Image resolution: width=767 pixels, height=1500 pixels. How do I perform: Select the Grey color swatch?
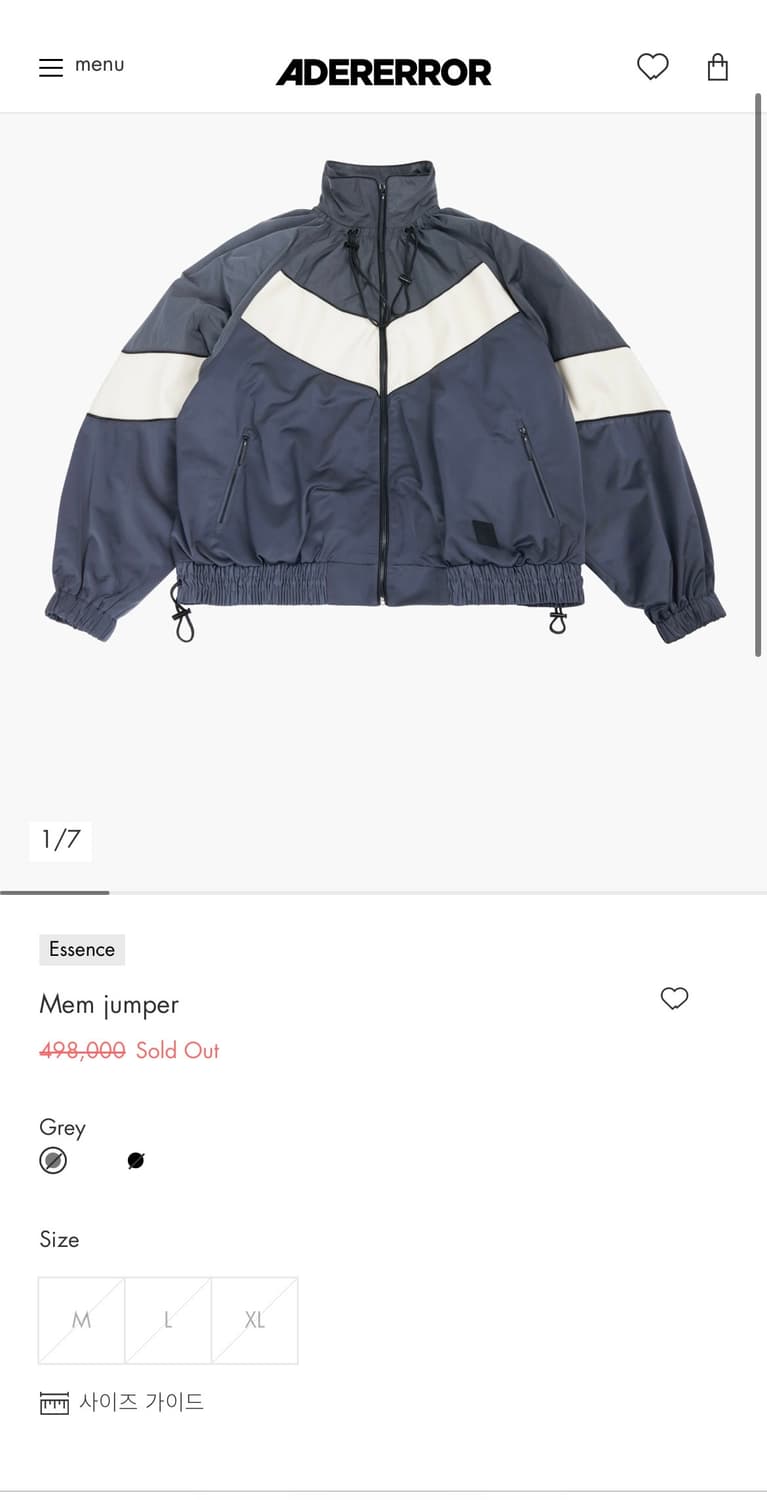[53, 1161]
